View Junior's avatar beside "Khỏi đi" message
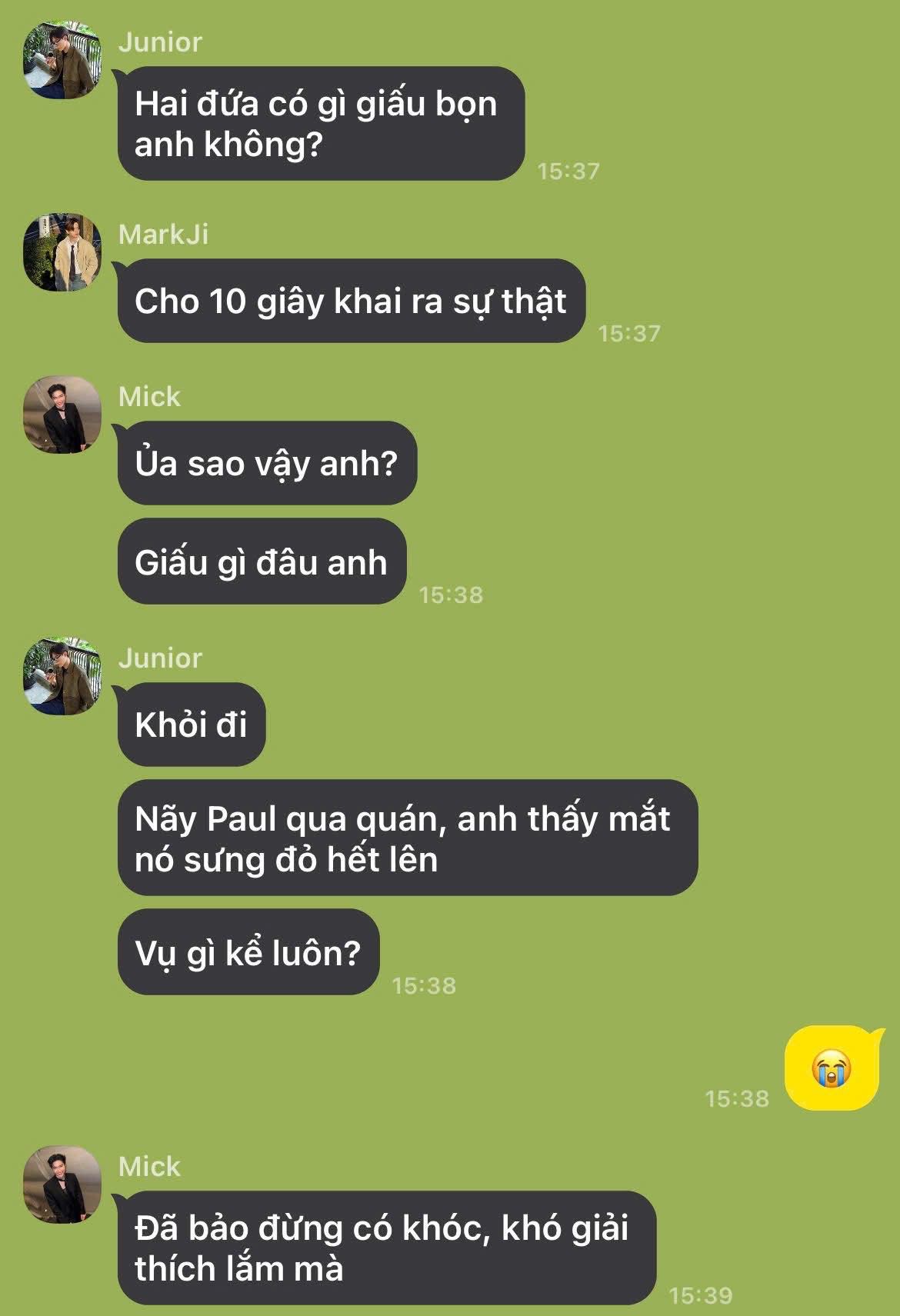Image resolution: width=900 pixels, height=1316 pixels. pos(62,676)
